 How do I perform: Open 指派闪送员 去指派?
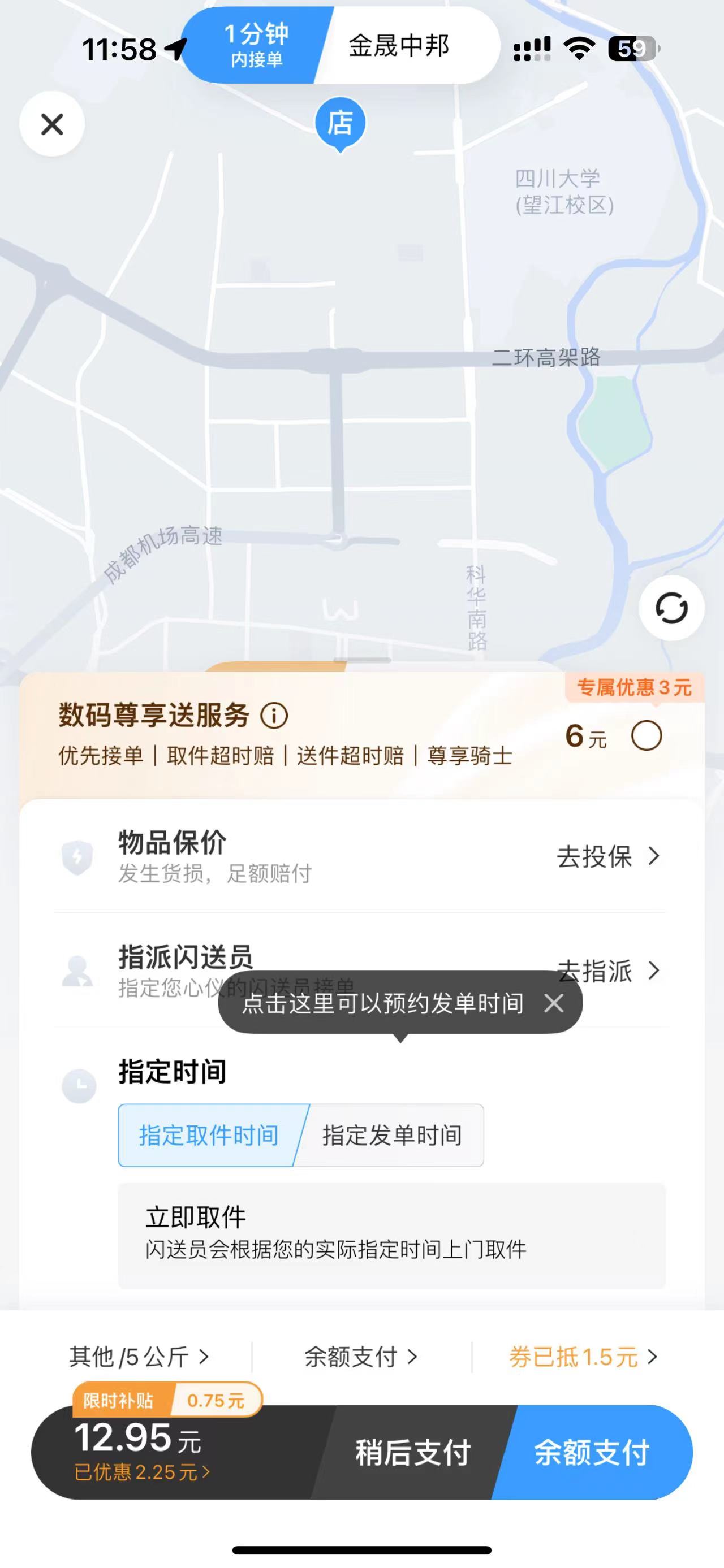pos(608,971)
